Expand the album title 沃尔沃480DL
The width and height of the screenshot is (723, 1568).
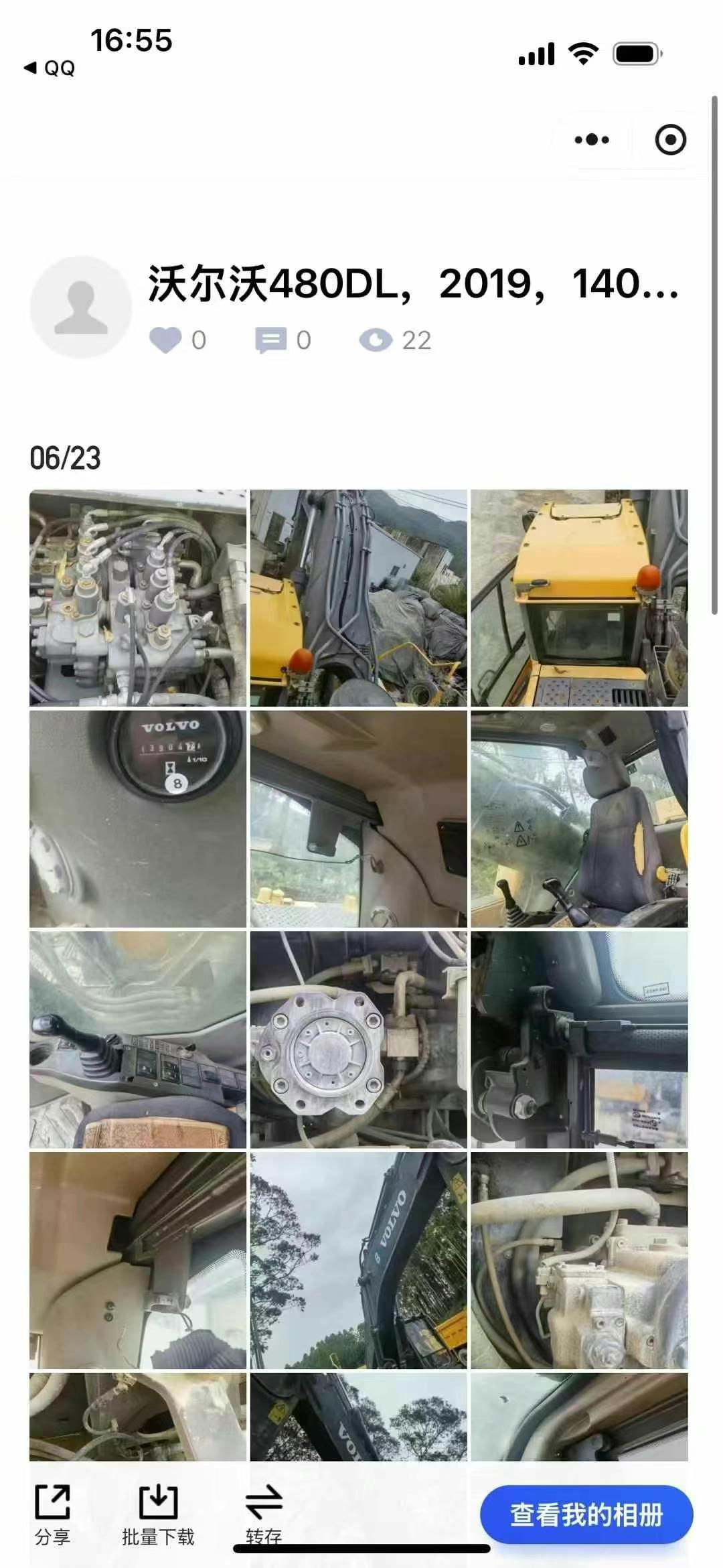413,284
